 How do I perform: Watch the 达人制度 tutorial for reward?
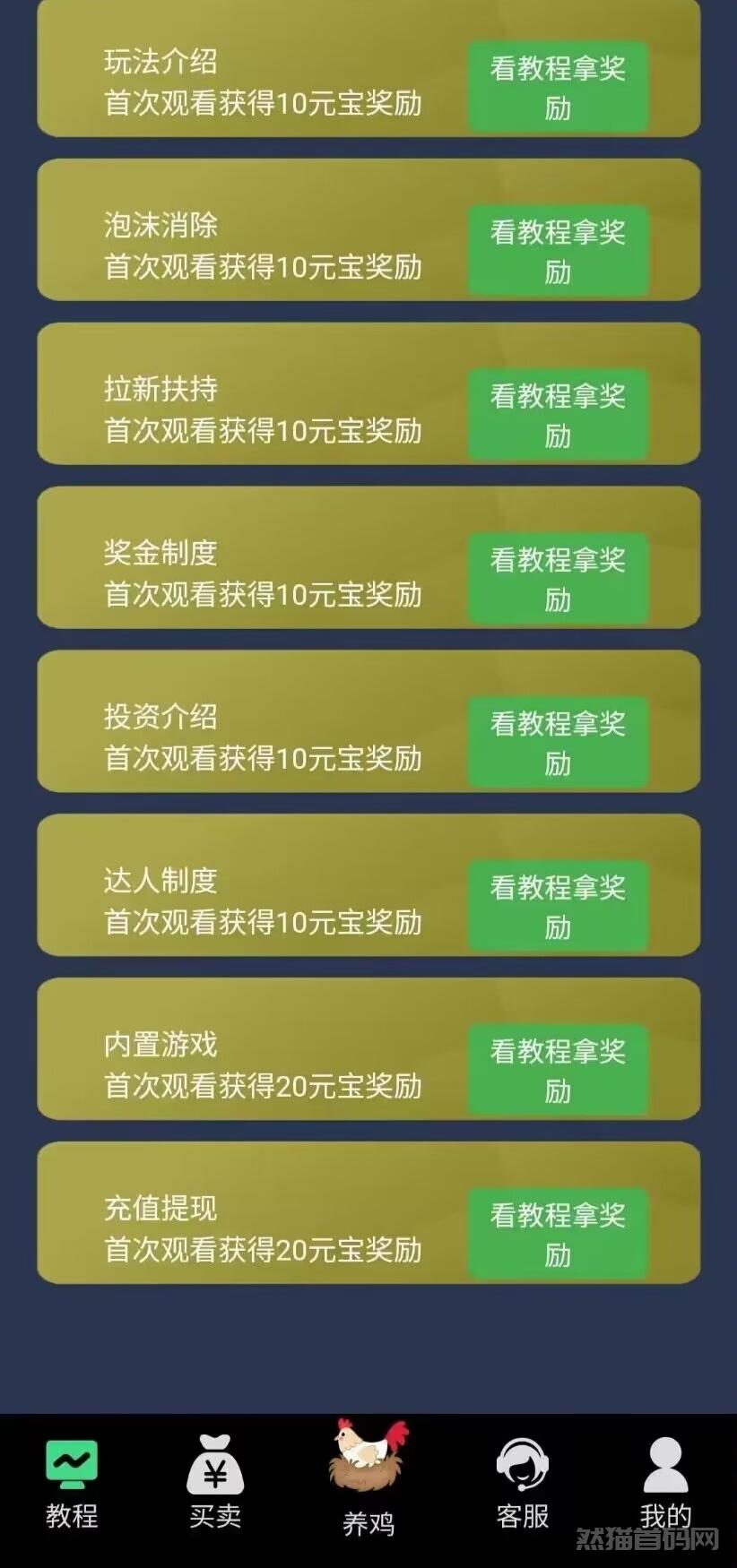click(x=558, y=907)
